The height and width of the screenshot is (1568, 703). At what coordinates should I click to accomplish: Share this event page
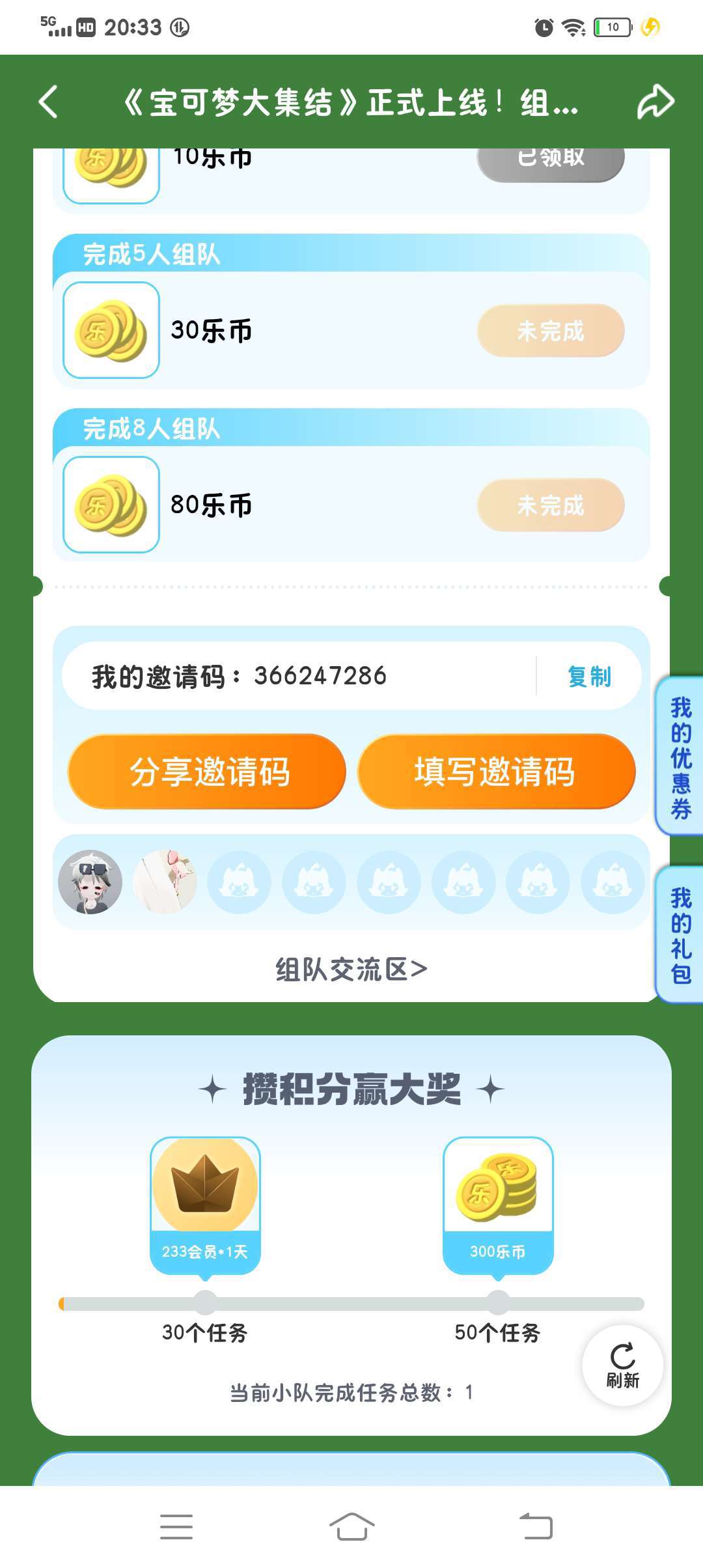(655, 102)
